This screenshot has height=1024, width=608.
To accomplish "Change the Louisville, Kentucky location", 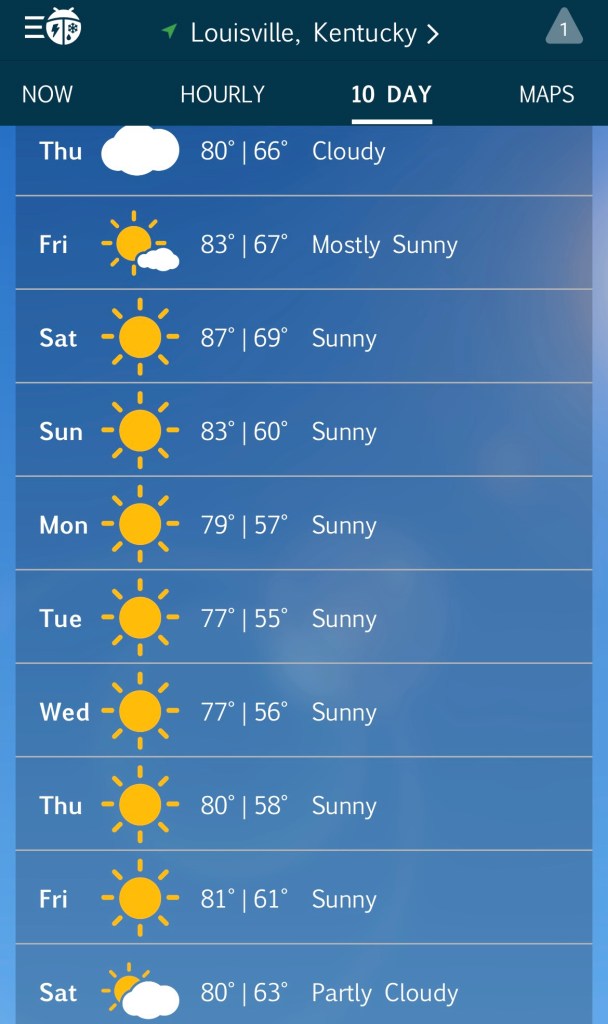I will tap(303, 33).
